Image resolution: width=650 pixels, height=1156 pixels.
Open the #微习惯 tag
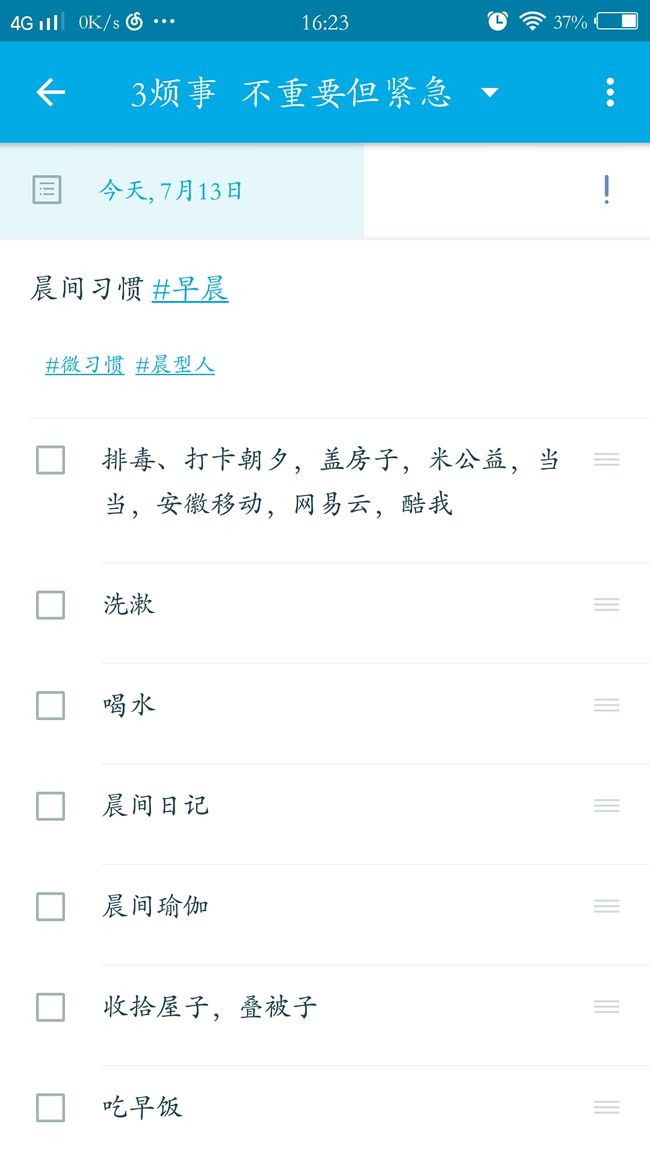(x=85, y=365)
